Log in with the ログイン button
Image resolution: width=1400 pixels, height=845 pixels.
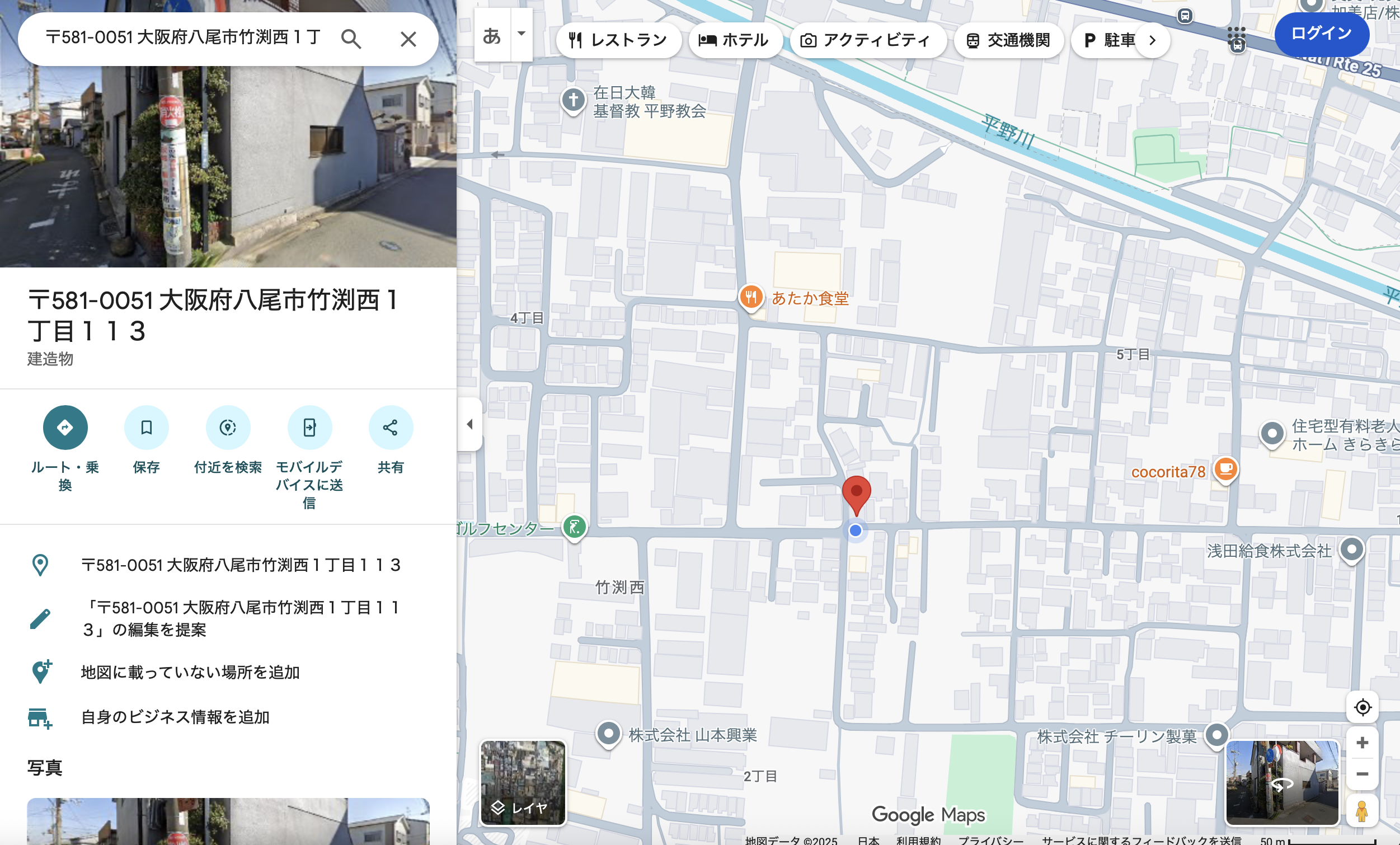coord(1321,33)
